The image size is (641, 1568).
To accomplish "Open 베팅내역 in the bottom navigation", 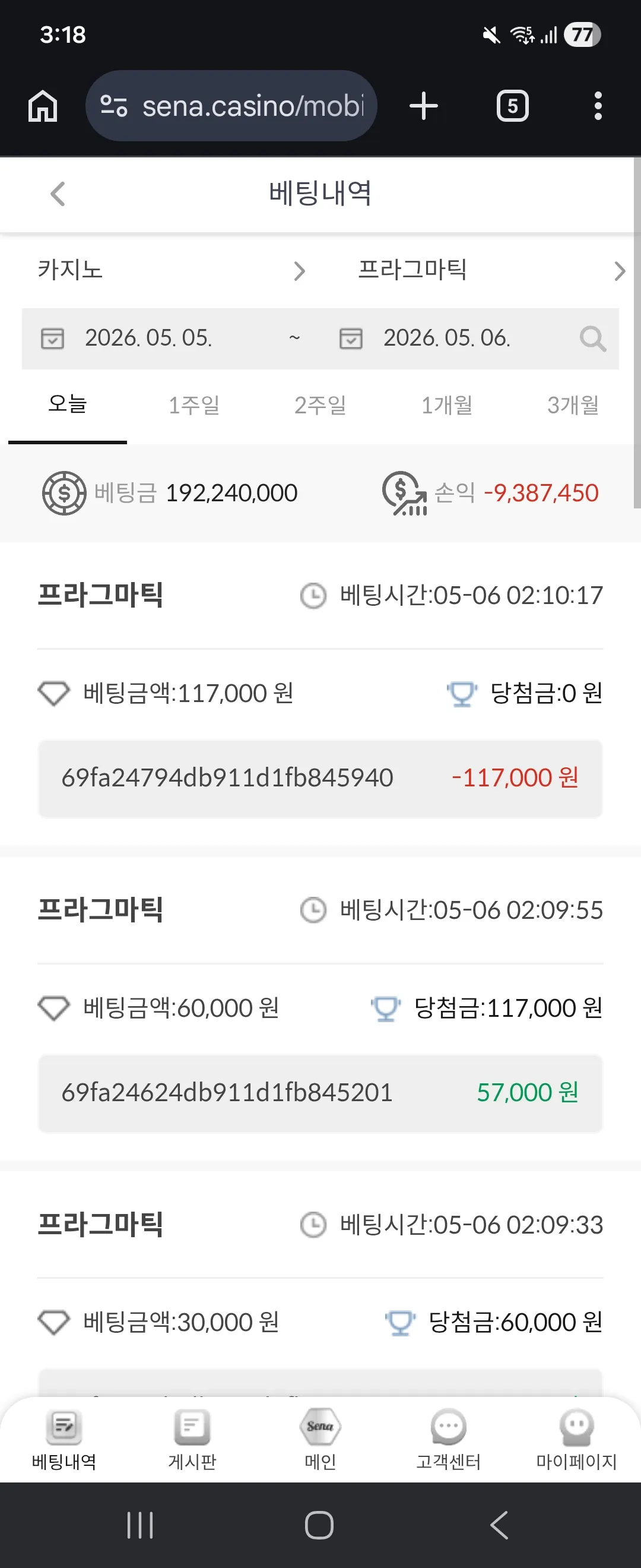I will point(64,1441).
